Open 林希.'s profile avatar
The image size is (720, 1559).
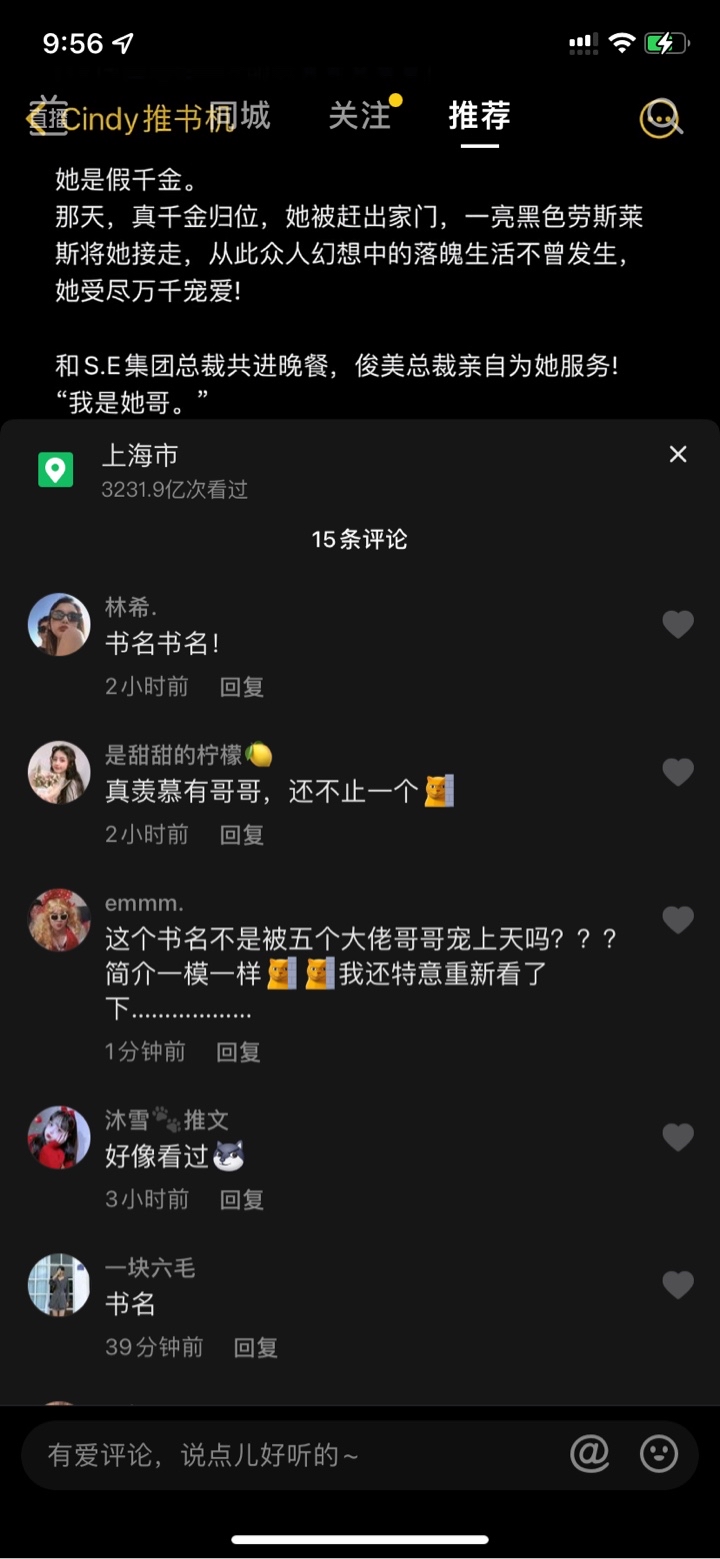pos(59,625)
